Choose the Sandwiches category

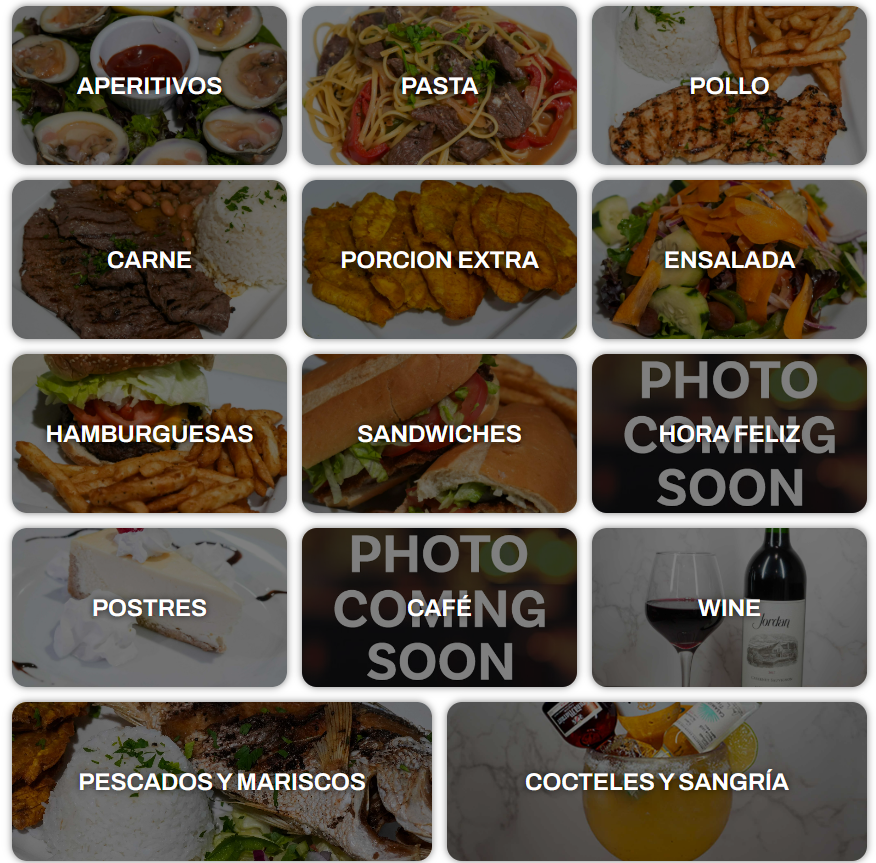(x=439, y=434)
